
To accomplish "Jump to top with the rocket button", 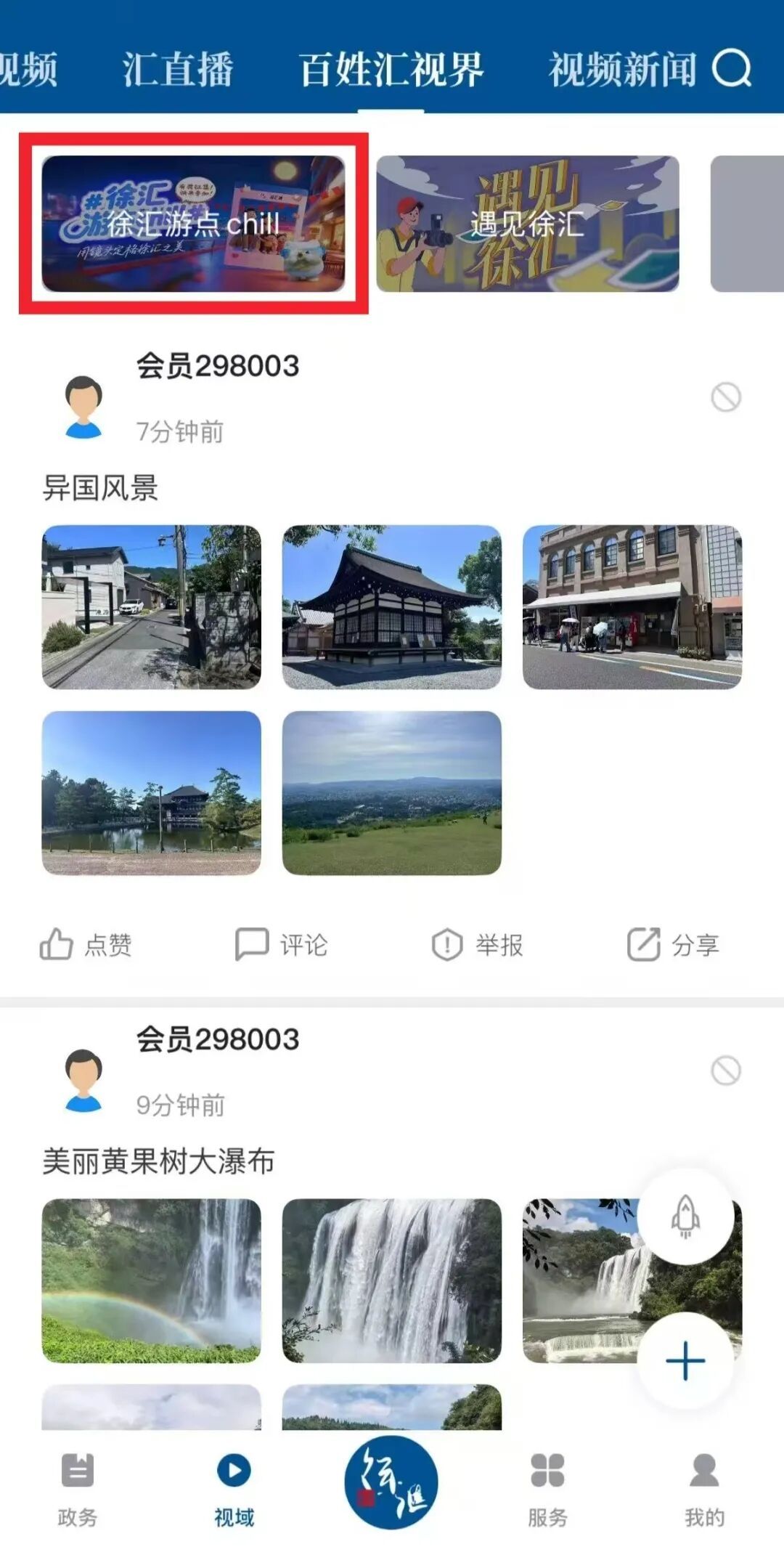I will (685, 1216).
